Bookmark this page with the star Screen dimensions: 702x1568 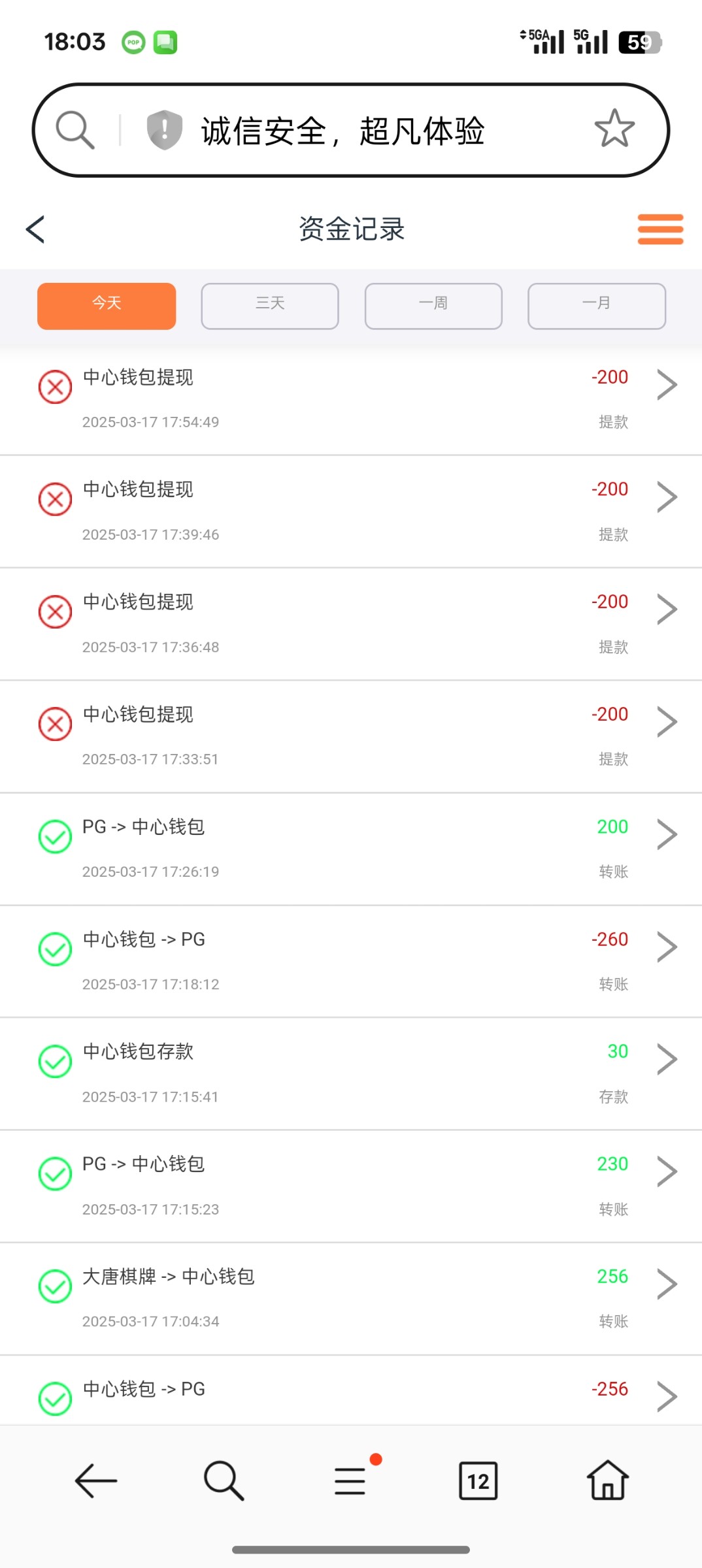tap(614, 129)
